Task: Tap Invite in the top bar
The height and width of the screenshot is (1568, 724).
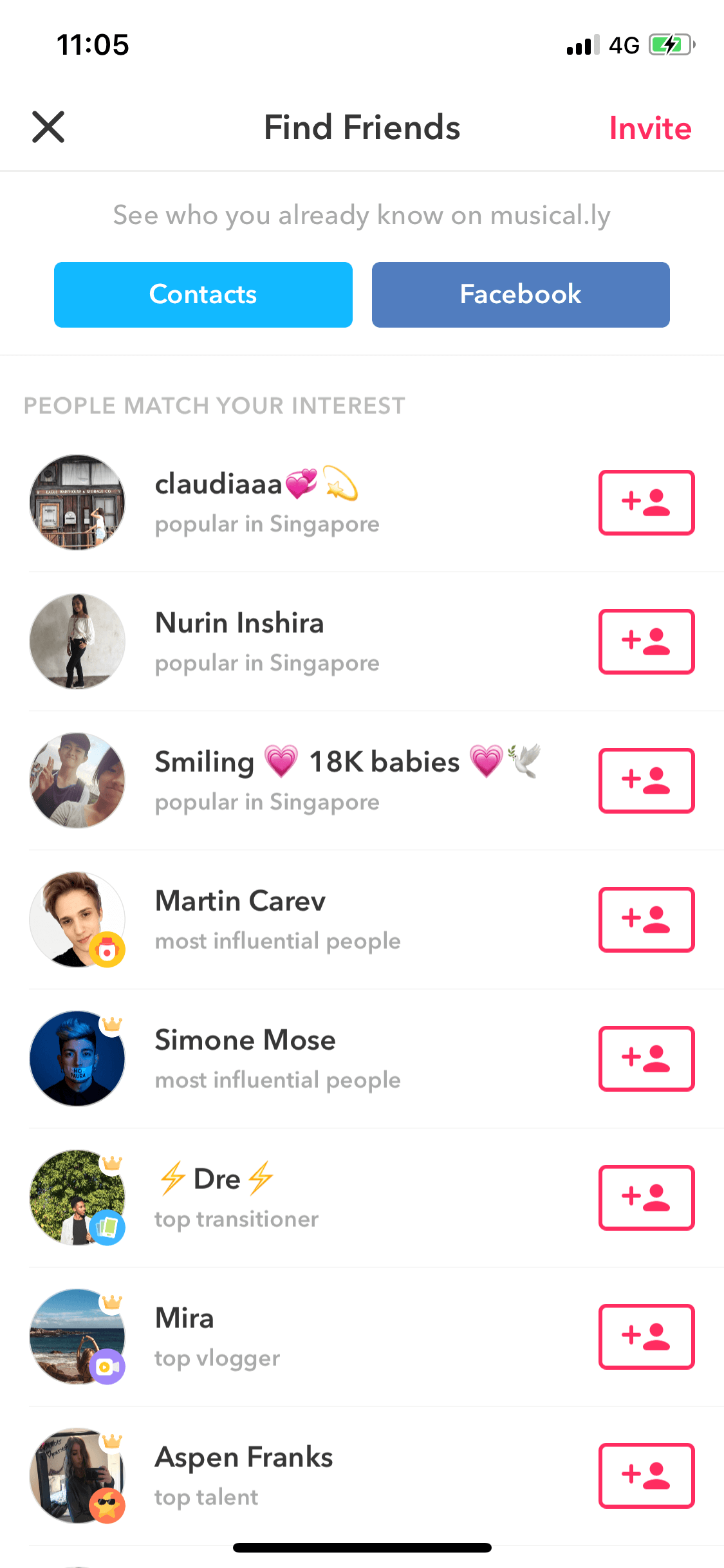Action: coord(650,127)
